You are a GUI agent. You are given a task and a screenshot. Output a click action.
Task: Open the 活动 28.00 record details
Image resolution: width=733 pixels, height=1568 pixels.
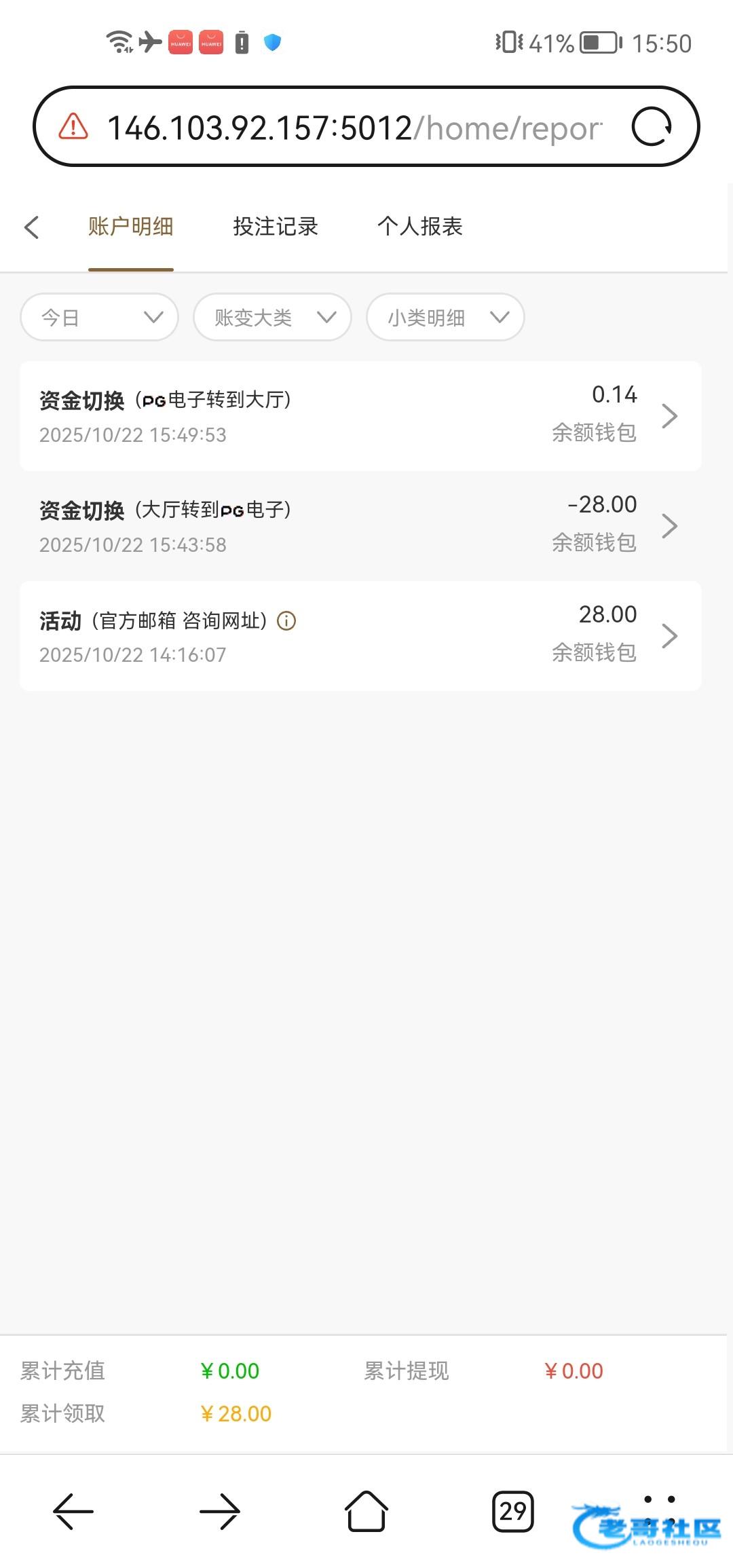(x=360, y=635)
